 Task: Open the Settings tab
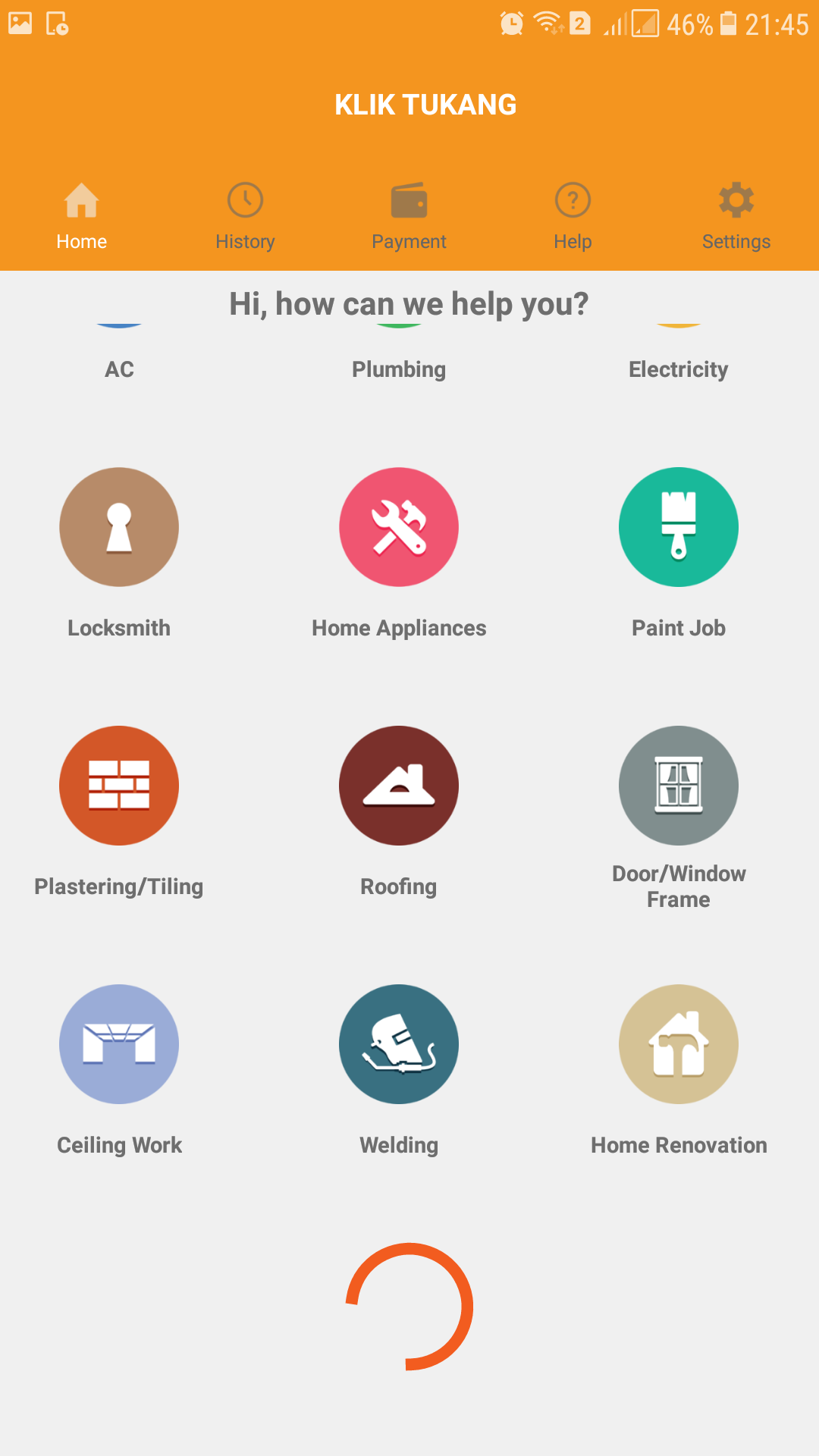point(736,216)
